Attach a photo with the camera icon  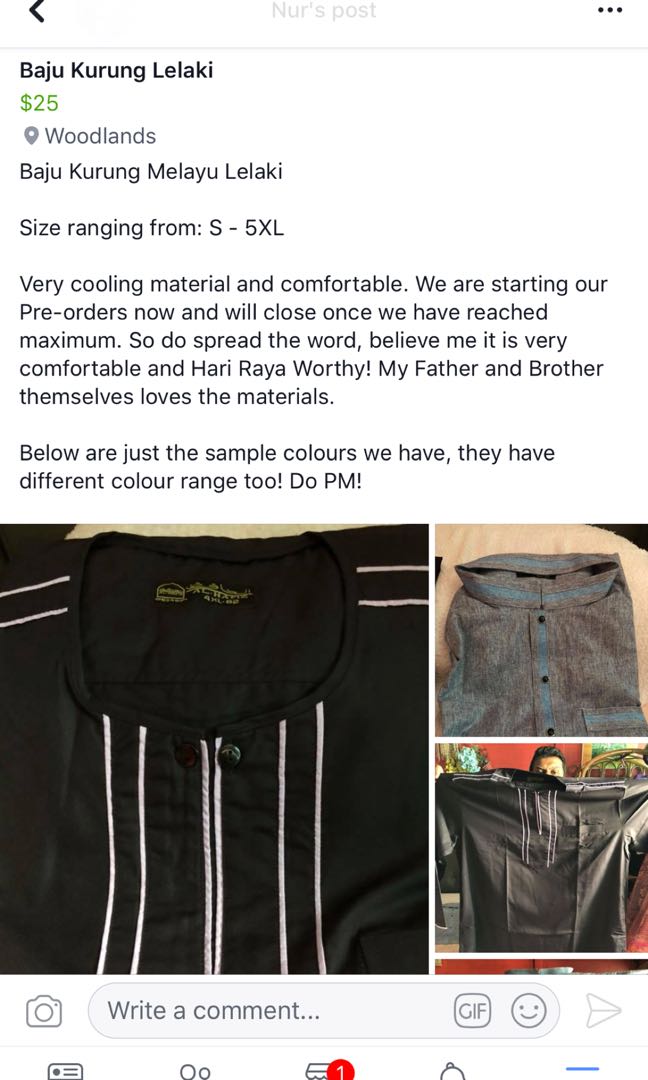click(x=43, y=1011)
